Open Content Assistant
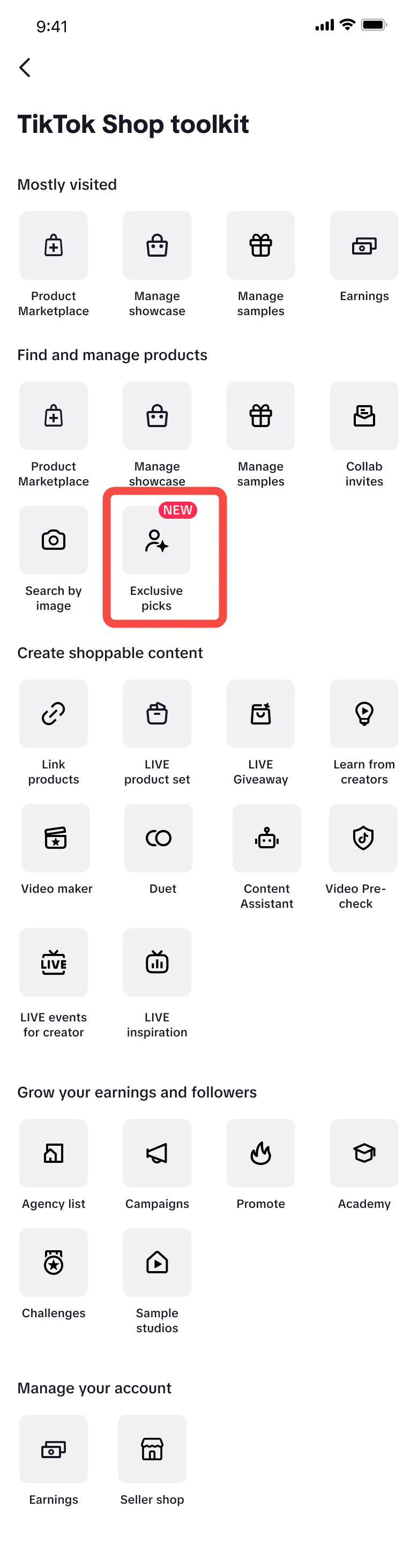Image resolution: width=418 pixels, height=1568 pixels. tap(266, 838)
